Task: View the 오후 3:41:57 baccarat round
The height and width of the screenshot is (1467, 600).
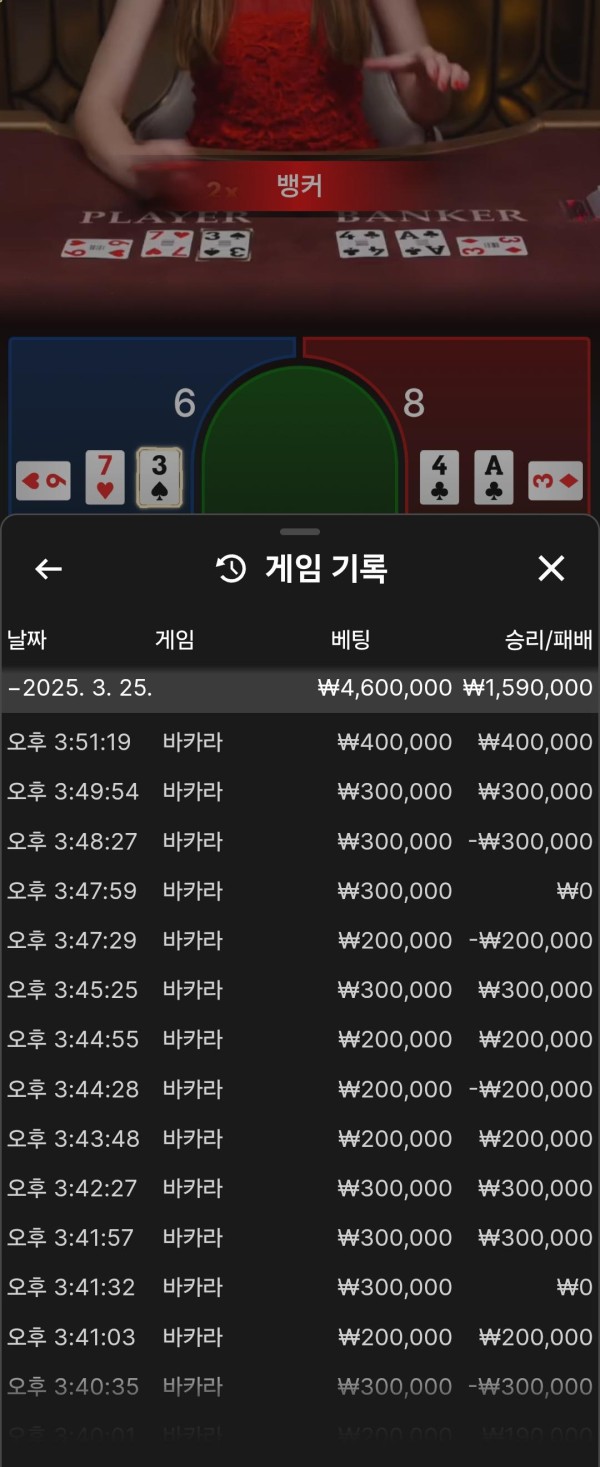Action: click(x=300, y=1237)
